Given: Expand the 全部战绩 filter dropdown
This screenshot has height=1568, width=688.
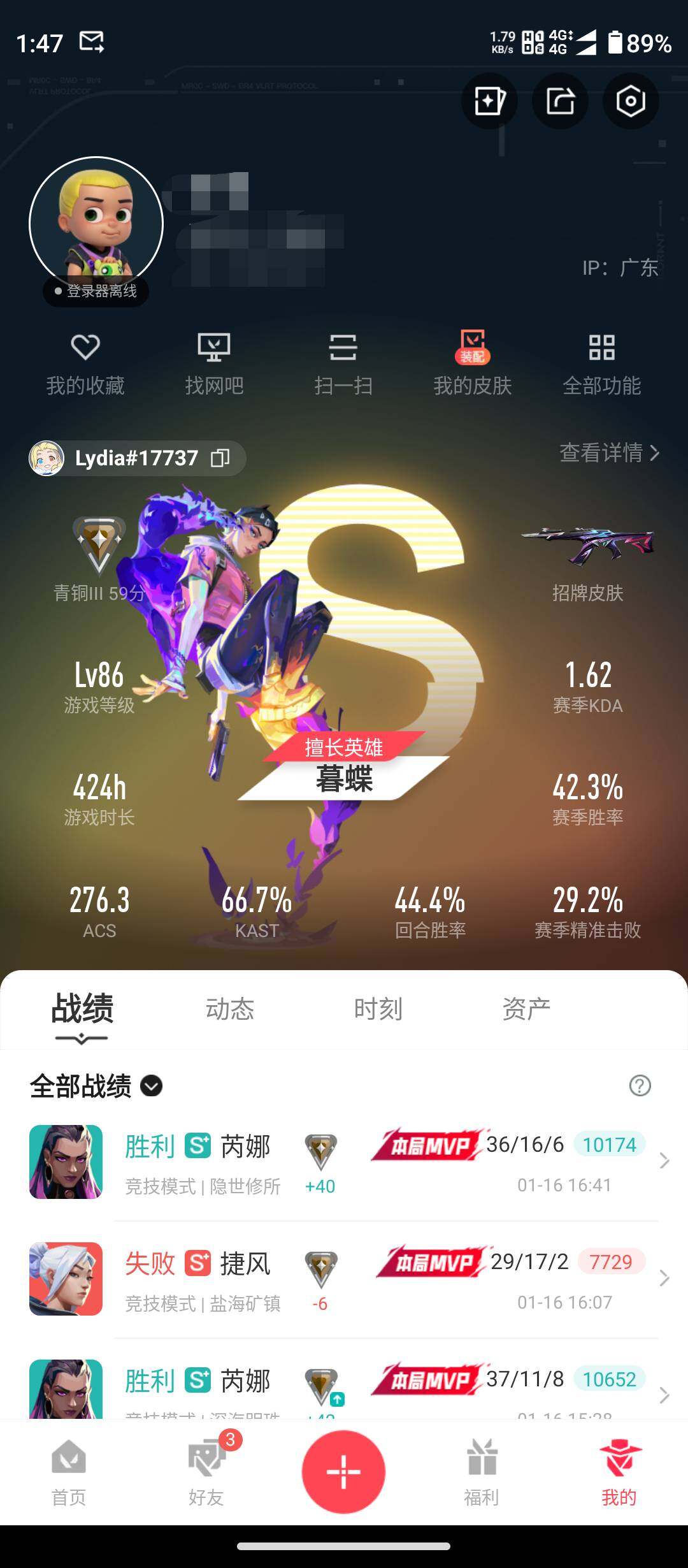Looking at the screenshot, I should coord(150,1086).
